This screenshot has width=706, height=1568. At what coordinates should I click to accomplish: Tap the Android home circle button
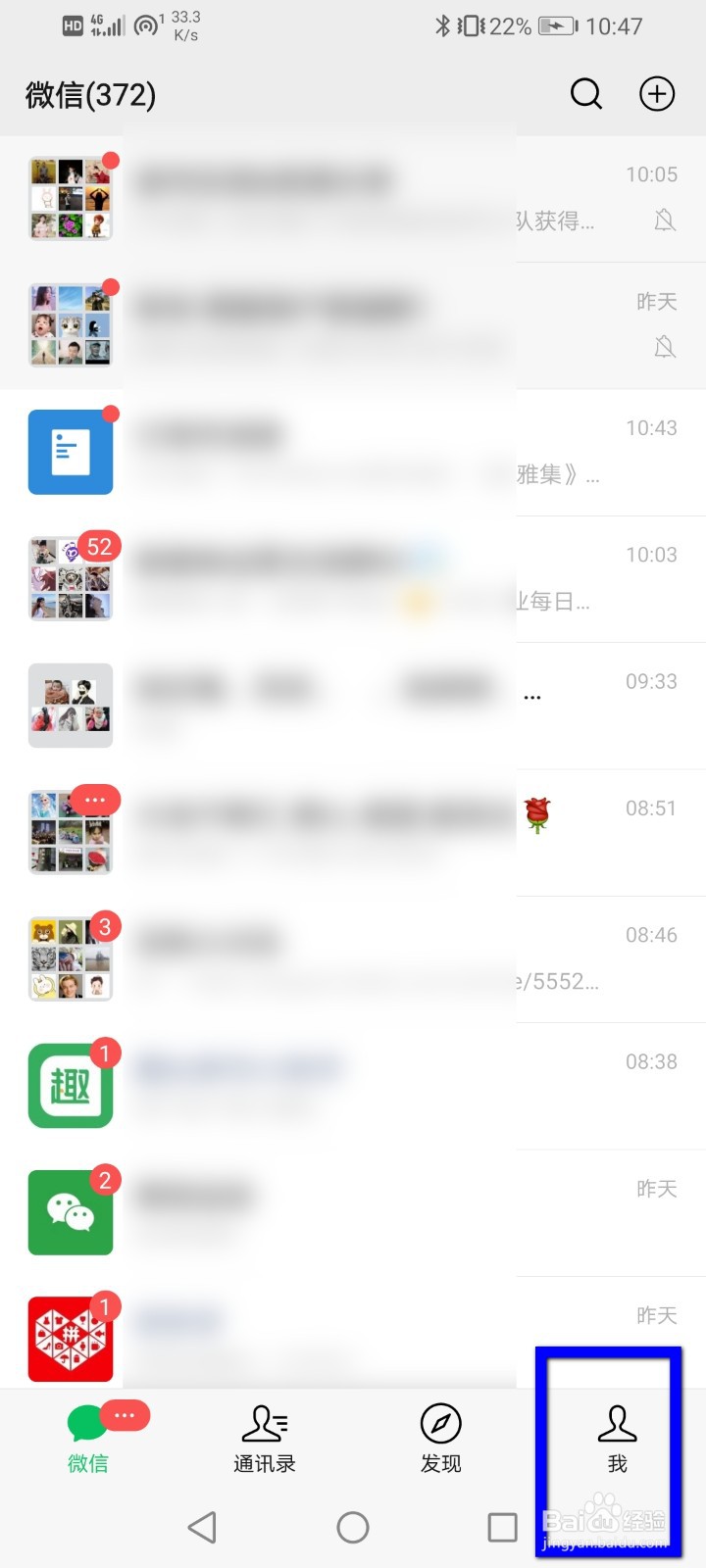point(353,1527)
